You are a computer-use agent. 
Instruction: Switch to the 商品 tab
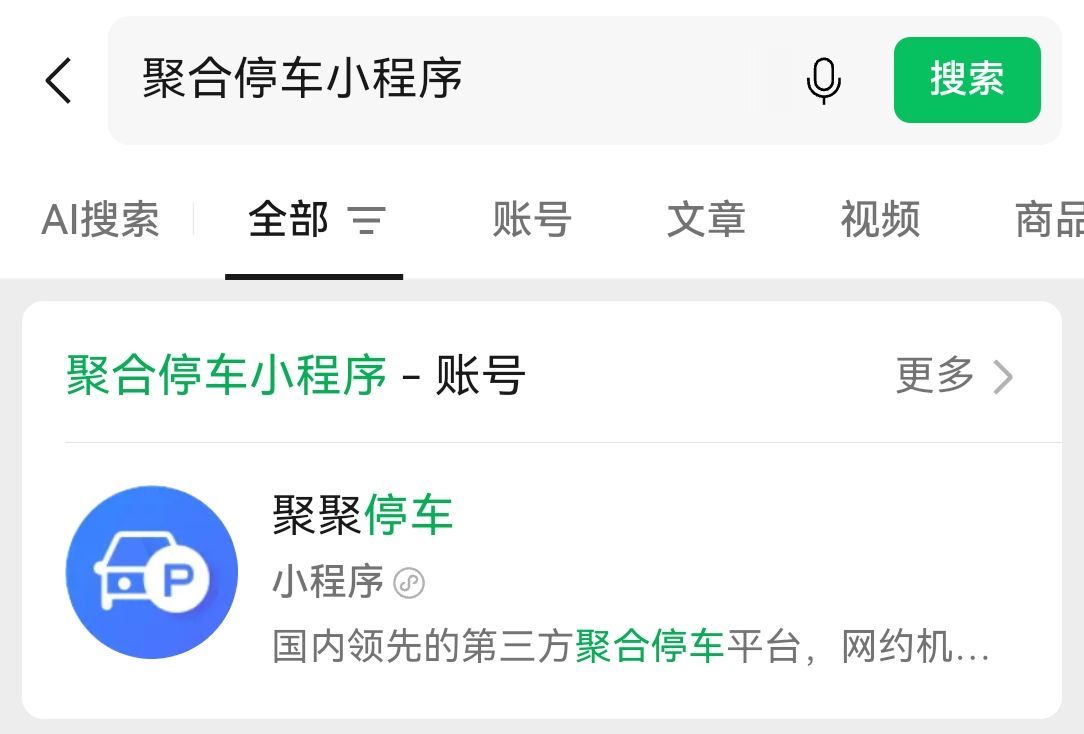1048,219
